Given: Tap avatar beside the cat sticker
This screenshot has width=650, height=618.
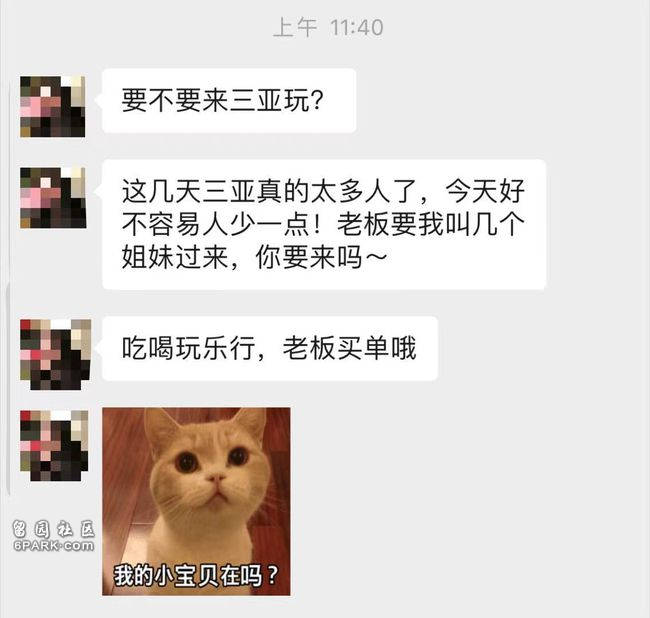Looking at the screenshot, I should click(x=54, y=445).
